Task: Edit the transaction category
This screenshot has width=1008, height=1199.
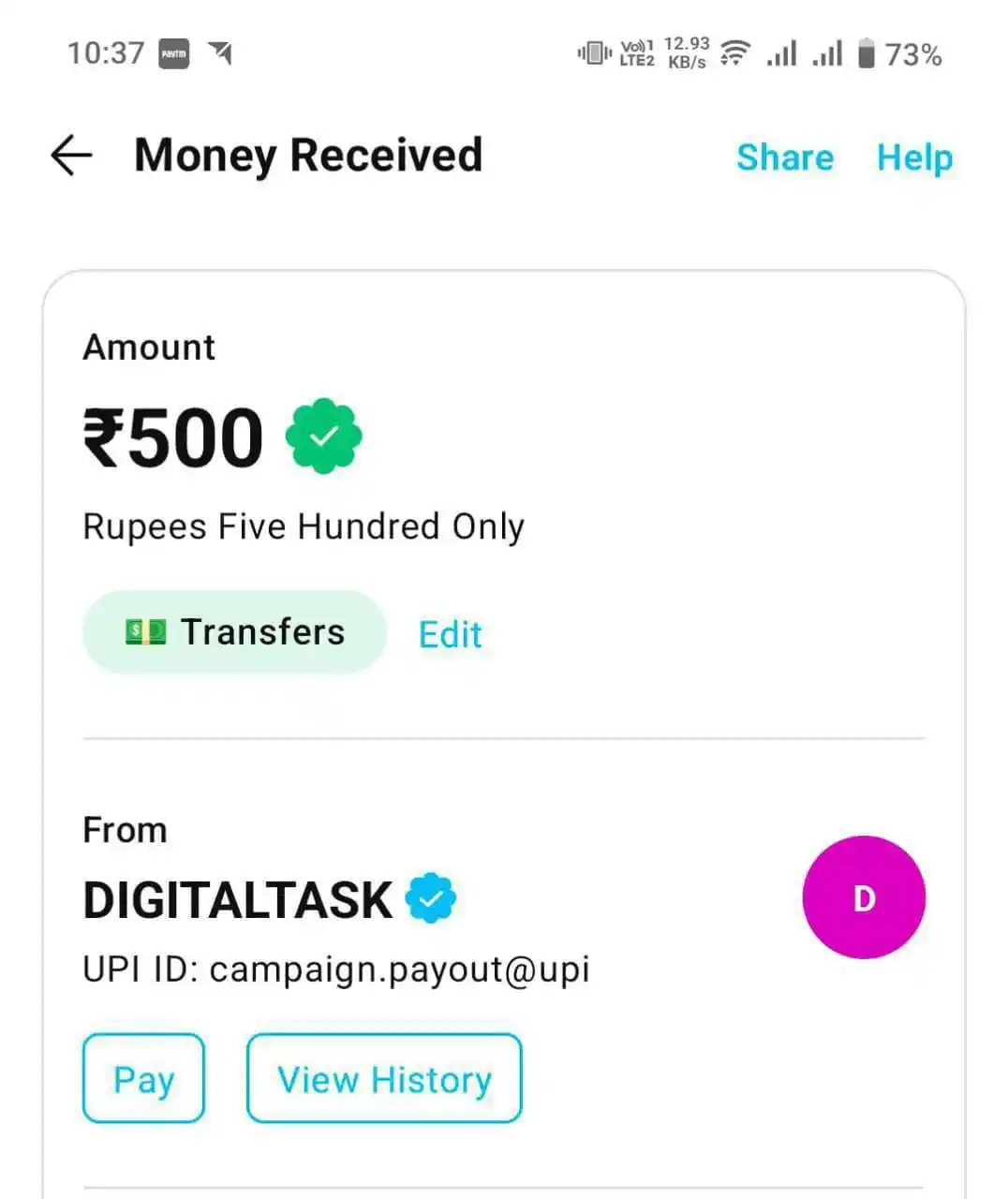Action: coord(450,635)
